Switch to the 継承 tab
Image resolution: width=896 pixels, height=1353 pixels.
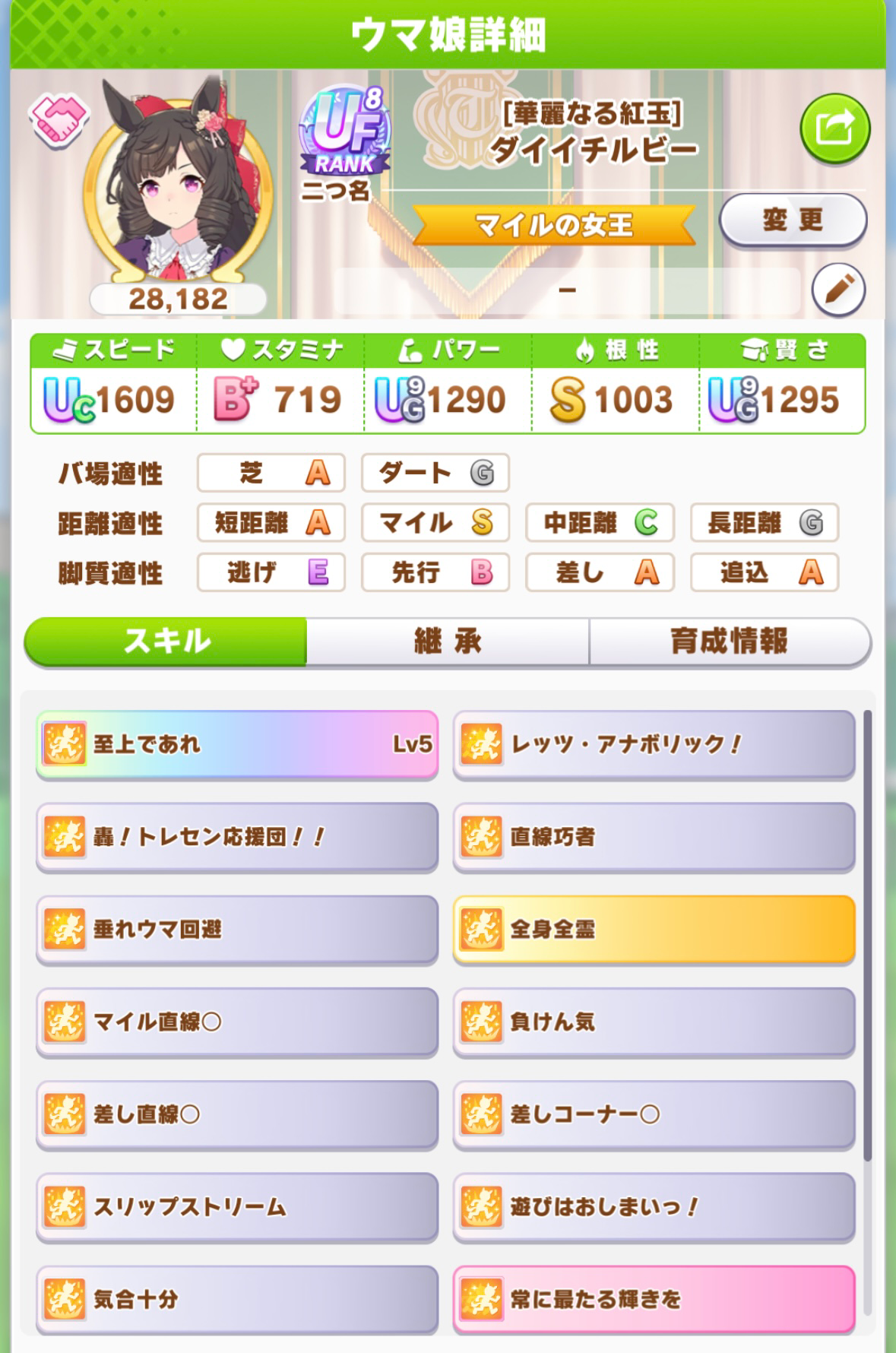point(448,642)
